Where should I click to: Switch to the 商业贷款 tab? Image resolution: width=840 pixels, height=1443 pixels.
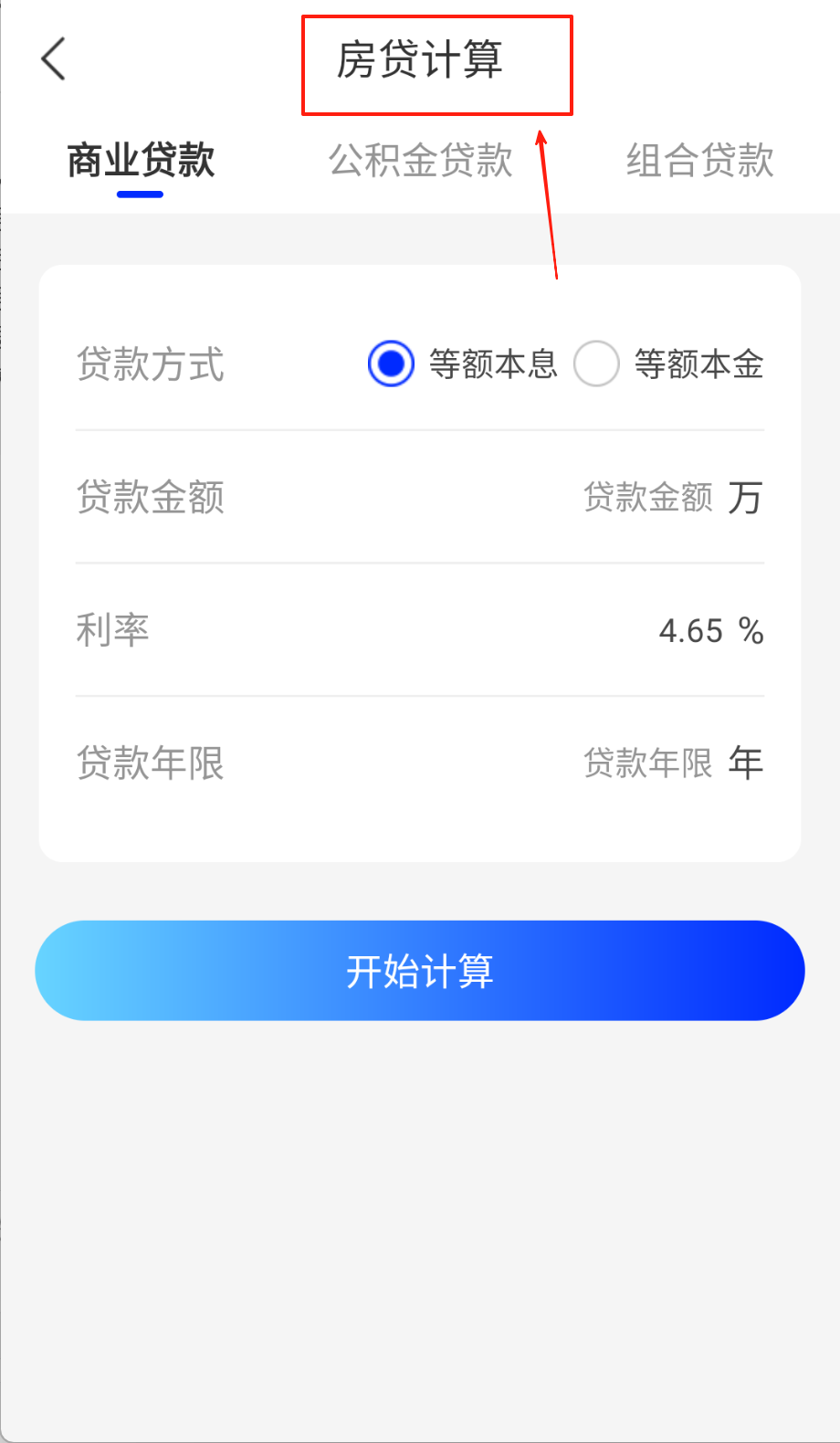point(141,161)
